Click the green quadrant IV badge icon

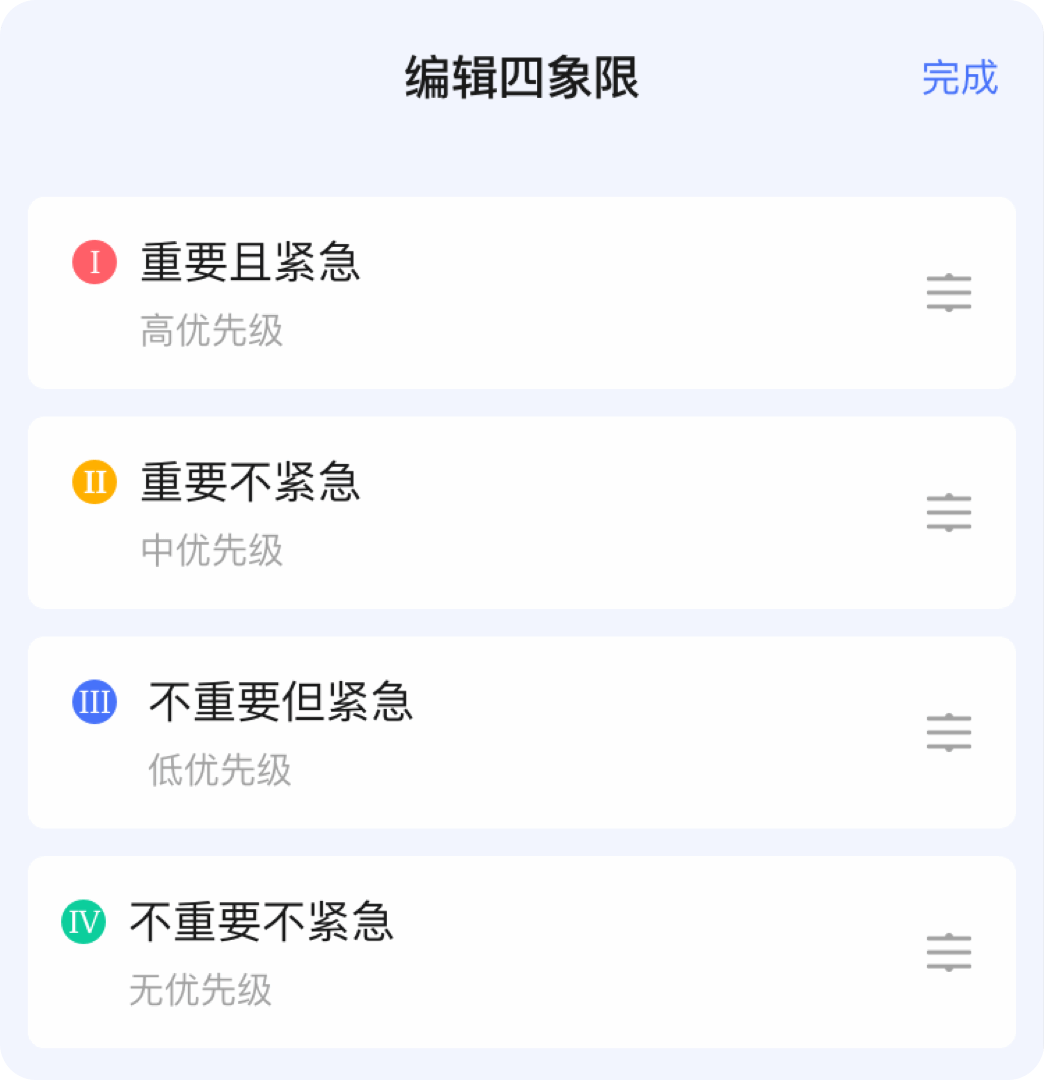[93, 922]
